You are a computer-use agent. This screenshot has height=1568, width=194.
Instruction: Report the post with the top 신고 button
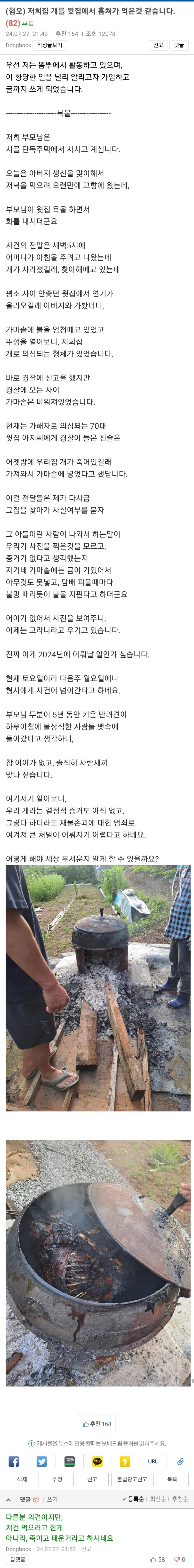coord(158,45)
